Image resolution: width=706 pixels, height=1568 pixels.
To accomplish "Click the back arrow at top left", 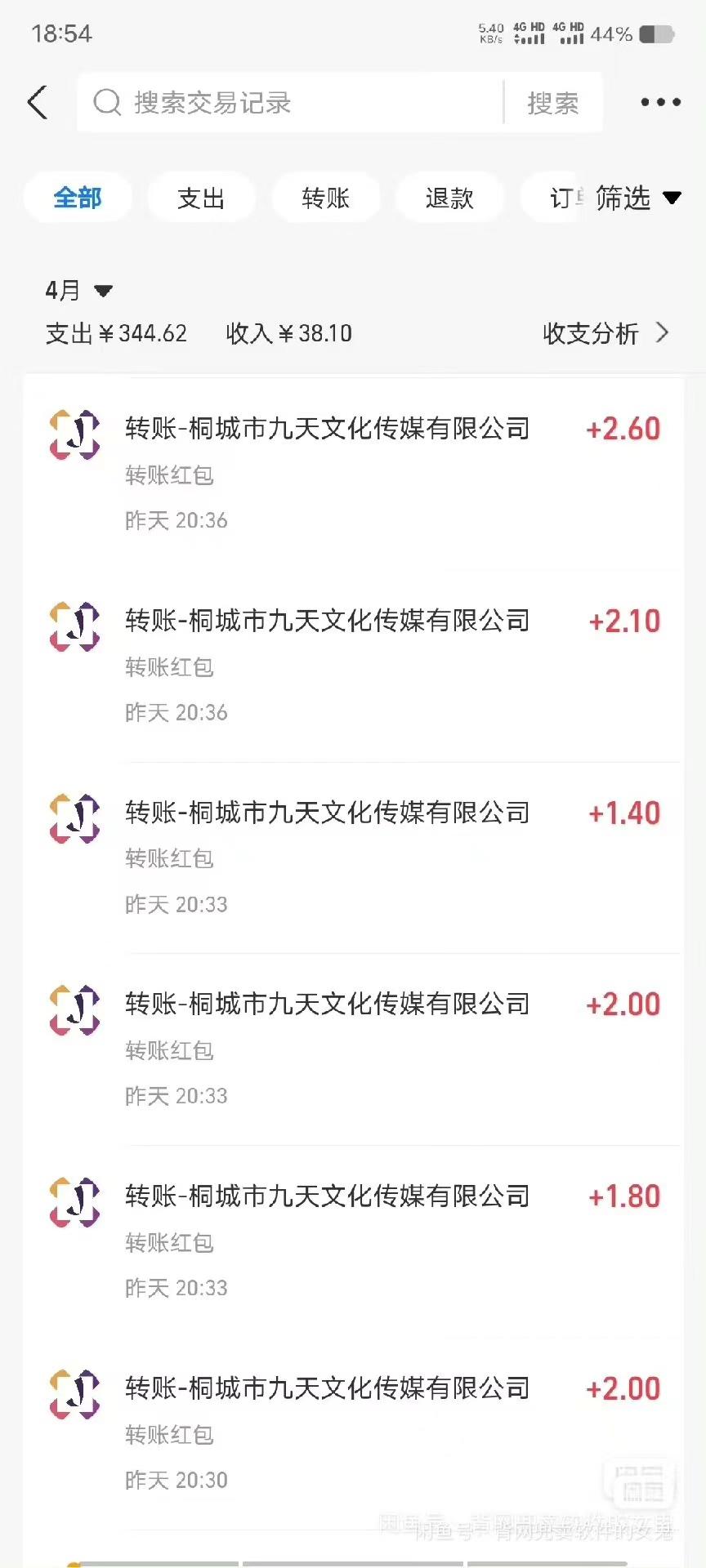I will [37, 100].
